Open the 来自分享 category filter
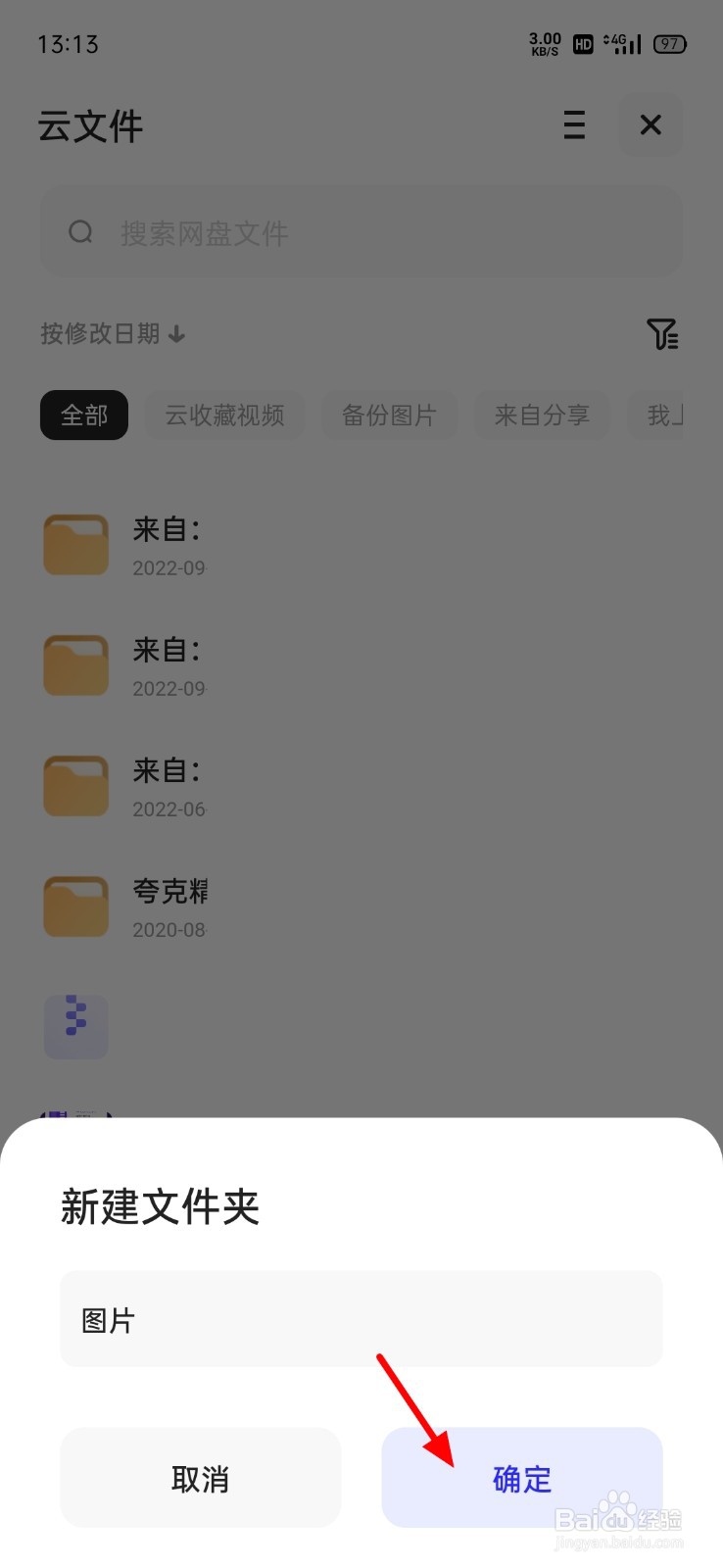The image size is (723, 1568). (x=542, y=415)
